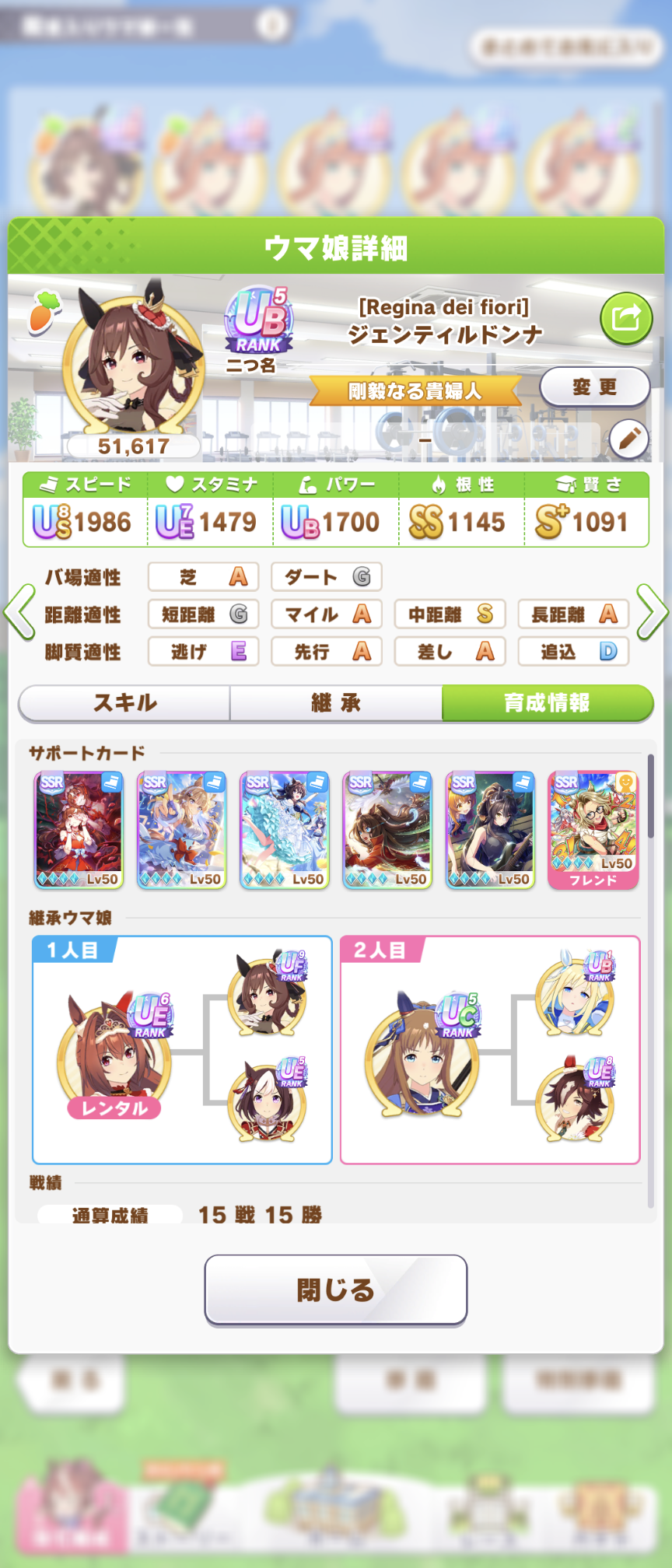Share this Uma Musume detail

point(625,318)
